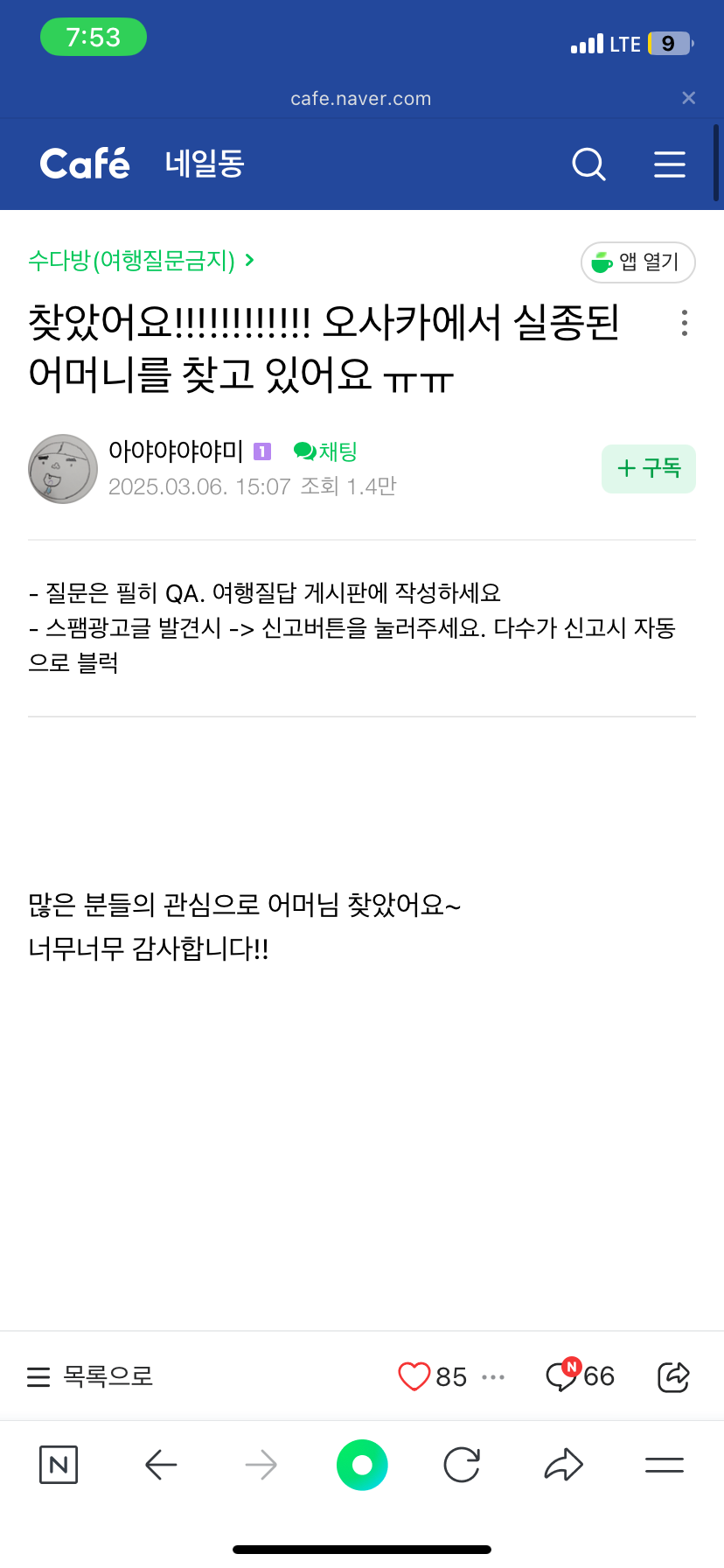Share the page from the browser toolbar

(563, 1465)
